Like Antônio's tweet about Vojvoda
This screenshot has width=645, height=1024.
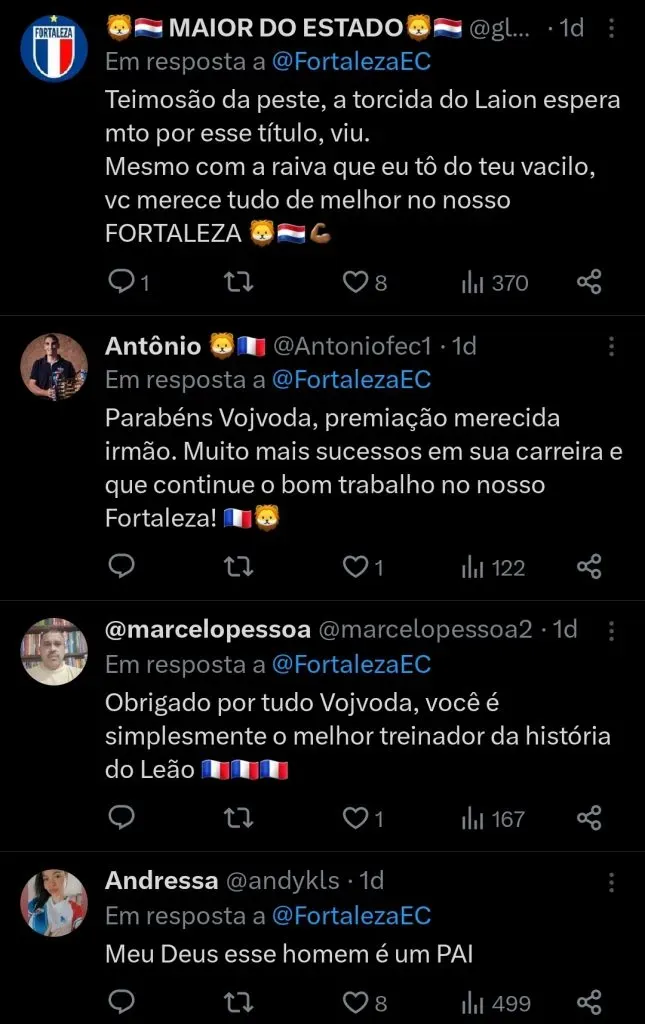pos(355,567)
